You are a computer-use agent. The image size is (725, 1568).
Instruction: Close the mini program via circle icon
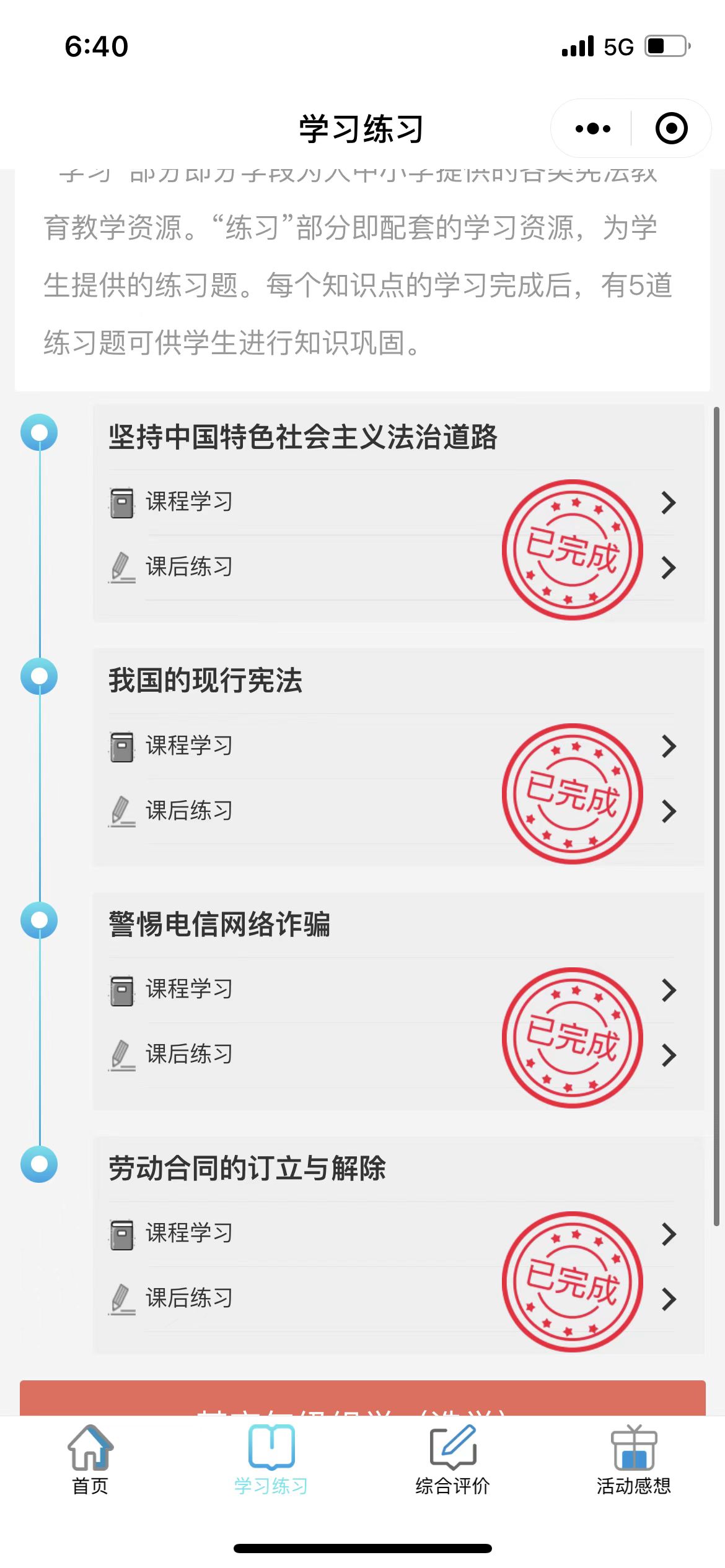click(671, 129)
